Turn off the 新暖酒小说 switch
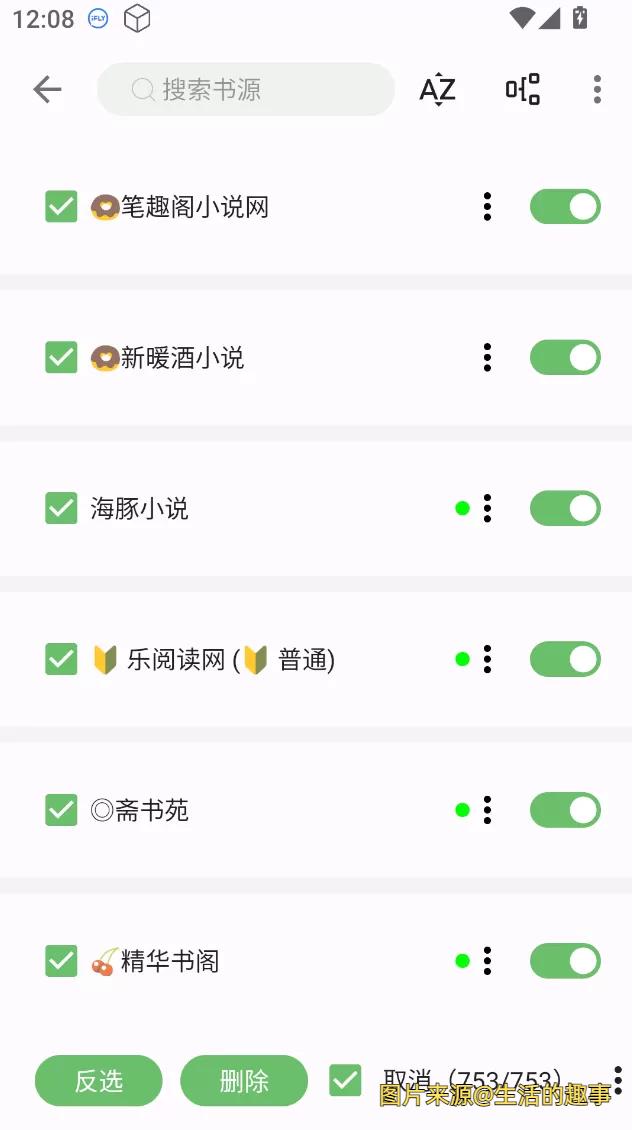 (565, 357)
